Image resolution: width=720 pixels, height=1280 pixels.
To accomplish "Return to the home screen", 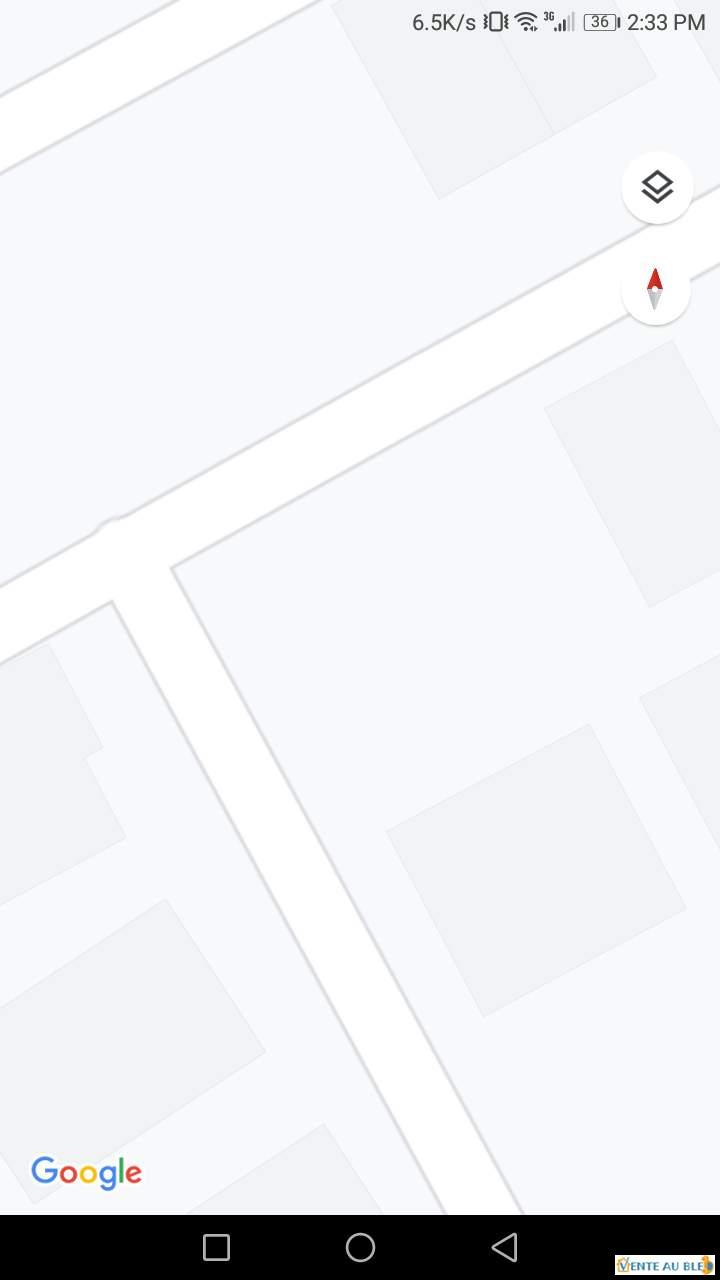I will pos(360,1247).
